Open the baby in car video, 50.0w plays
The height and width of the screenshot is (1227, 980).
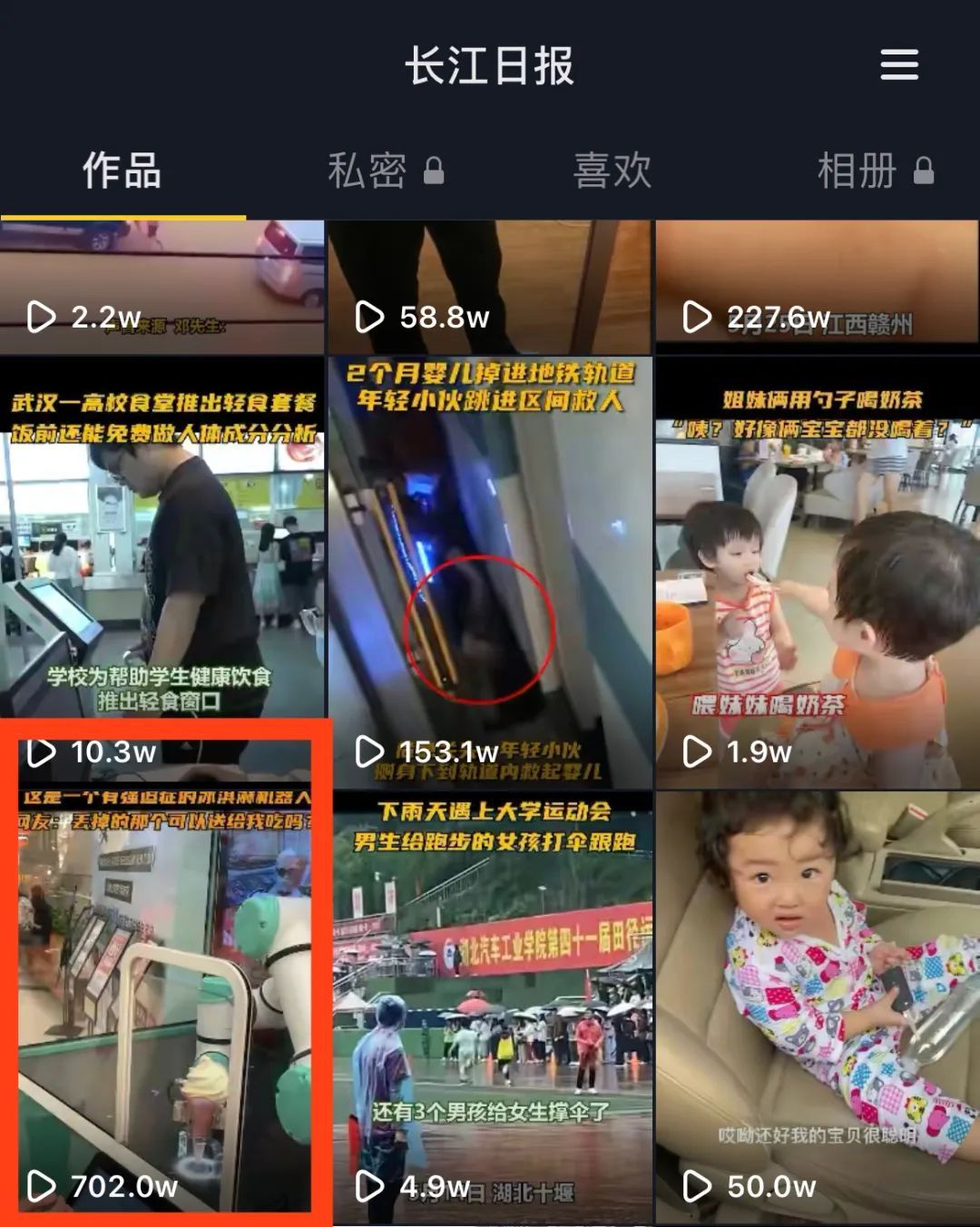click(817, 1007)
